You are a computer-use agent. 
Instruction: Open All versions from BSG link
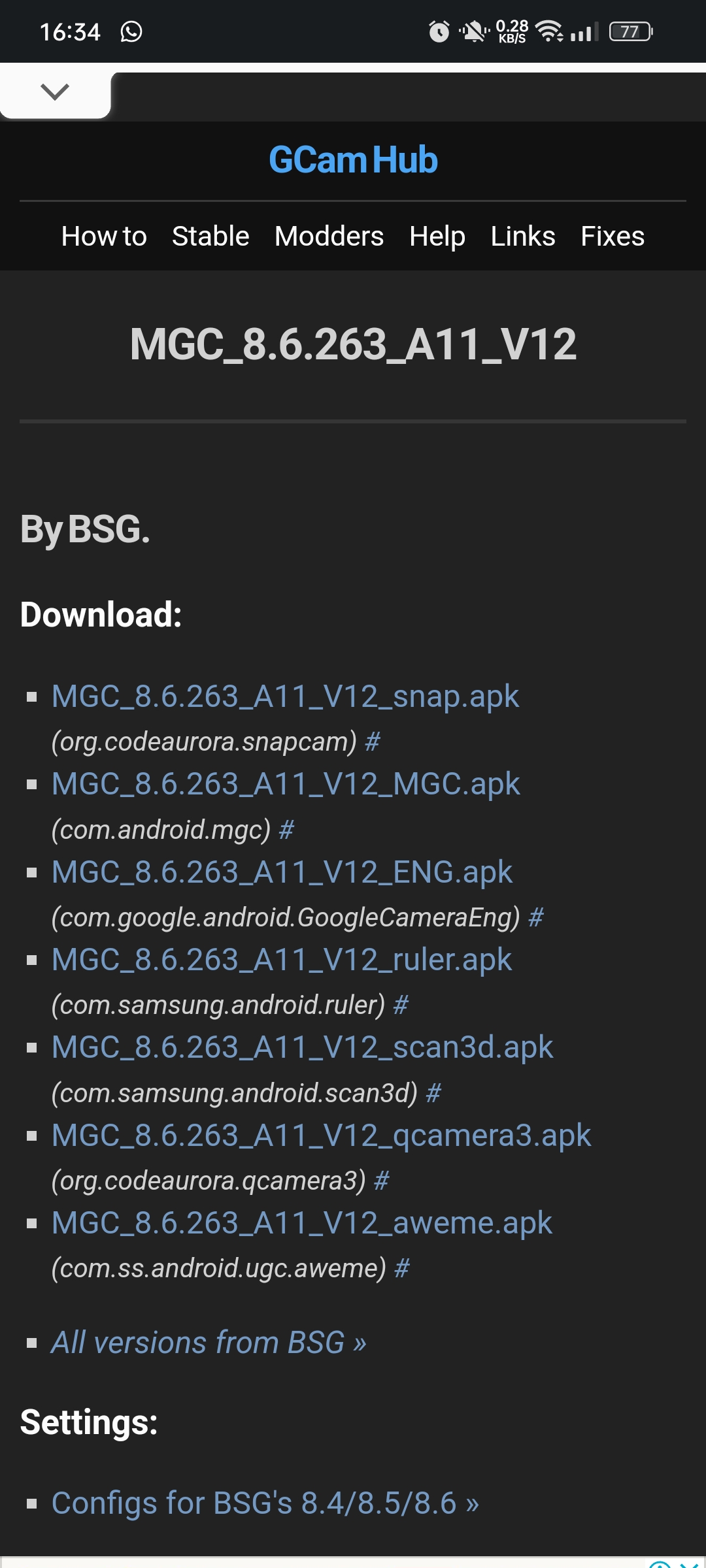(209, 1343)
